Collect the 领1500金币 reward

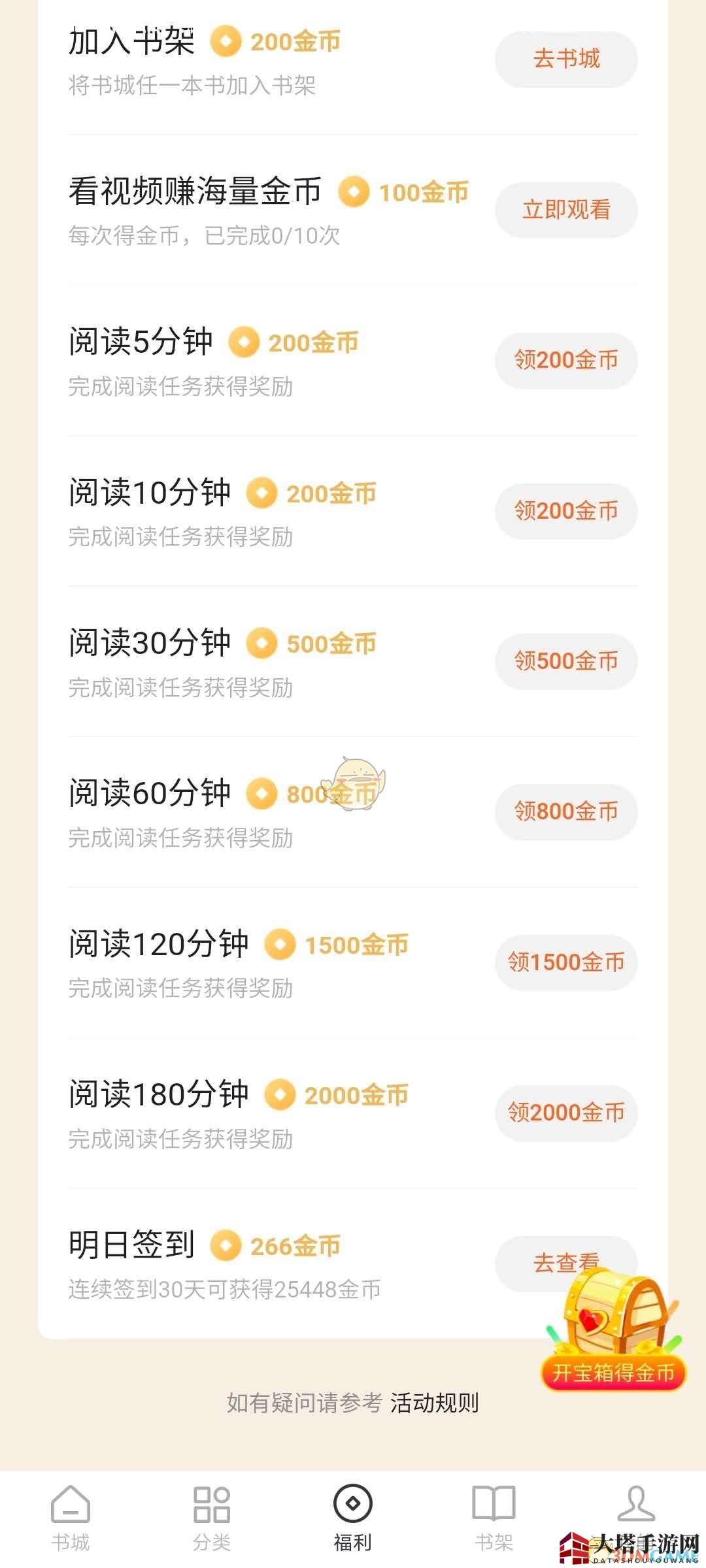566,962
